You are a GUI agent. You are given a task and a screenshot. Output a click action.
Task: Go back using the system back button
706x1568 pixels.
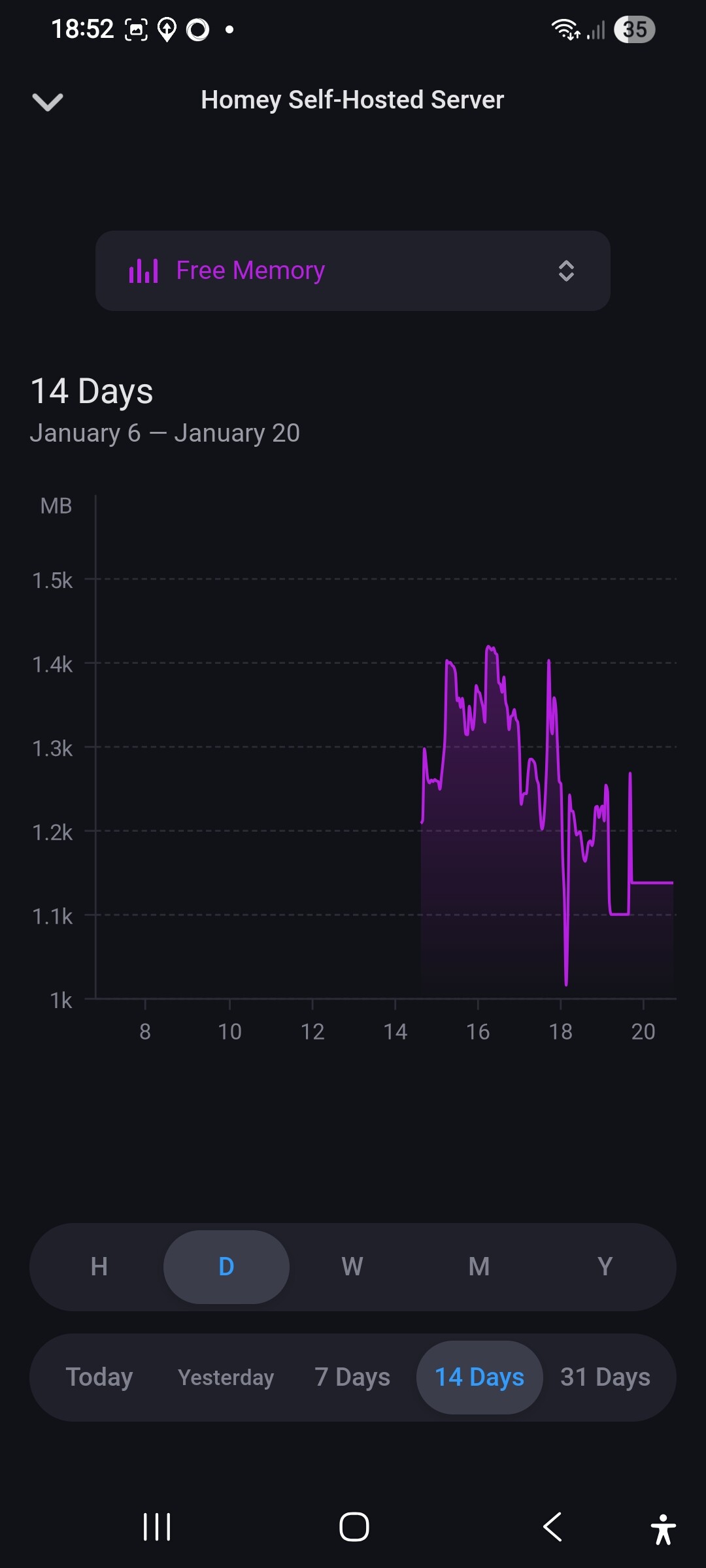tap(552, 1527)
